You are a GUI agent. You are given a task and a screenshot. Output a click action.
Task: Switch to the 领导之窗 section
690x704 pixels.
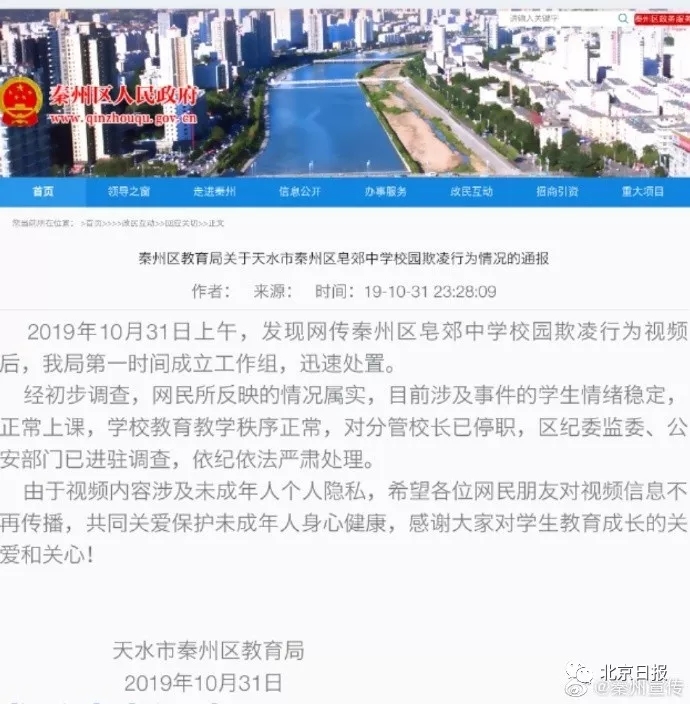129,192
